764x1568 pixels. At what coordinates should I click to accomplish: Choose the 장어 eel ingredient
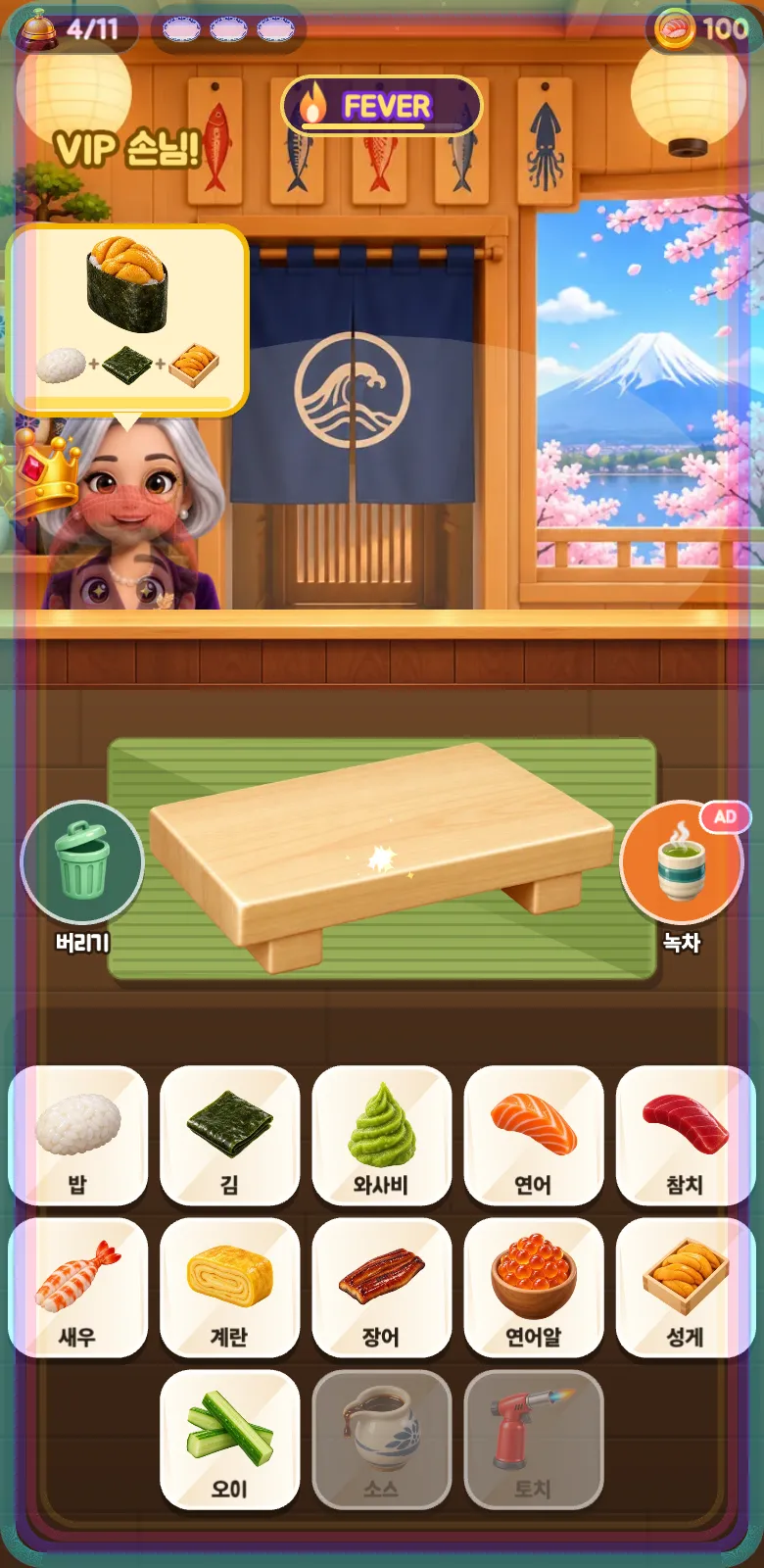(x=382, y=1288)
